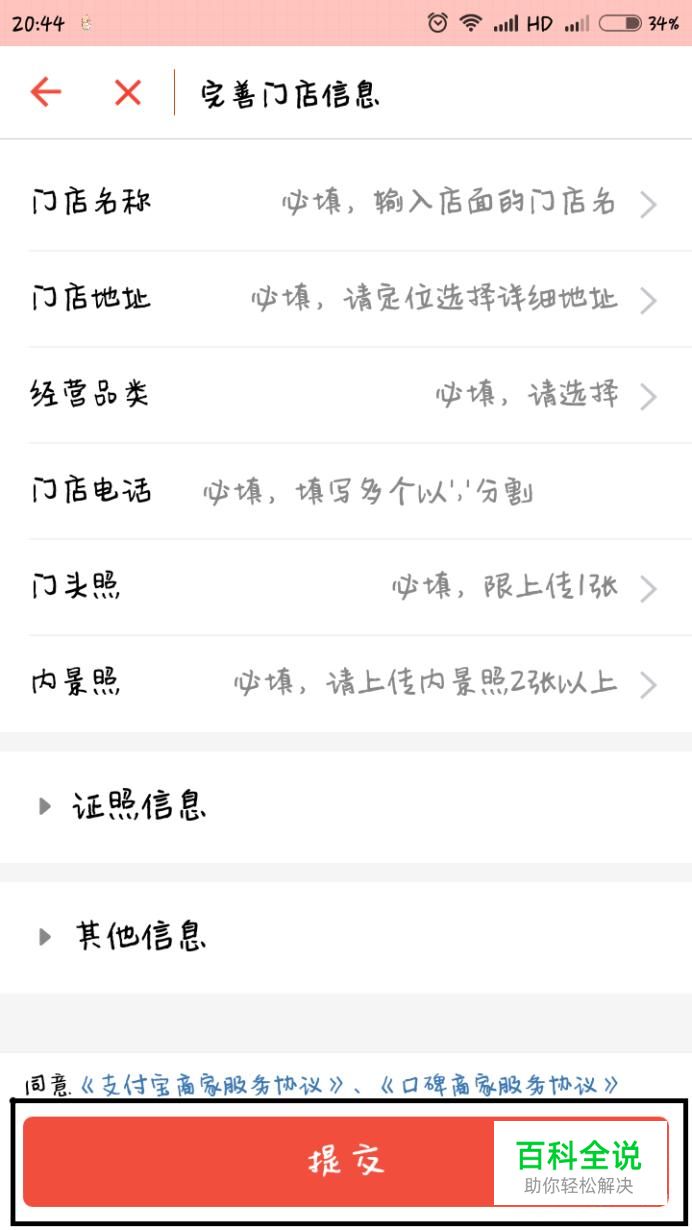Open the 门头照 upload row
692x1230 pixels.
pos(346,587)
